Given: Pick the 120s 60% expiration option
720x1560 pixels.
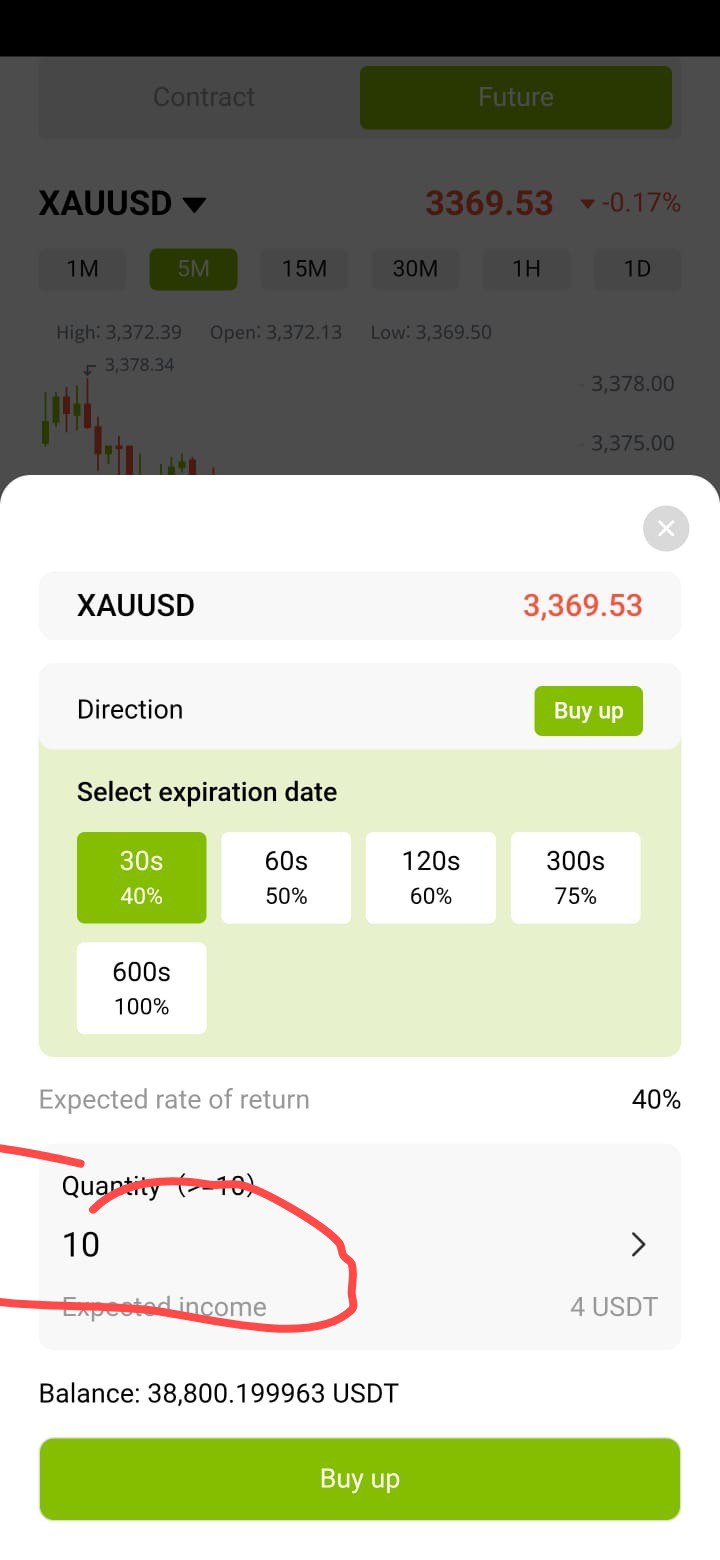Looking at the screenshot, I should pyautogui.click(x=431, y=878).
